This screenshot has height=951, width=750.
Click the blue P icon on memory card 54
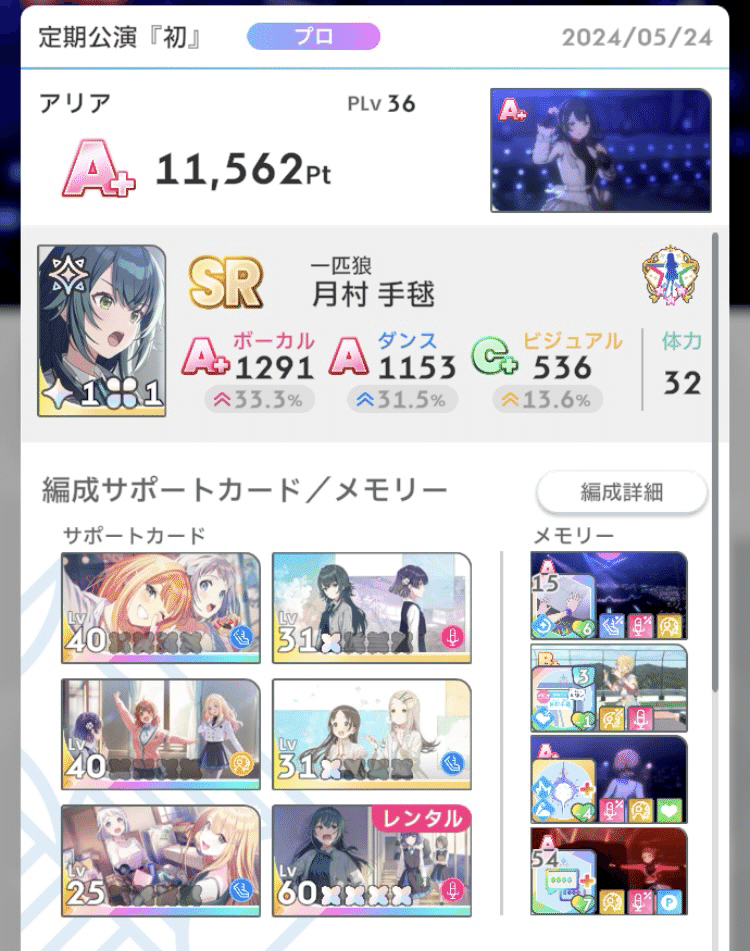point(668,902)
